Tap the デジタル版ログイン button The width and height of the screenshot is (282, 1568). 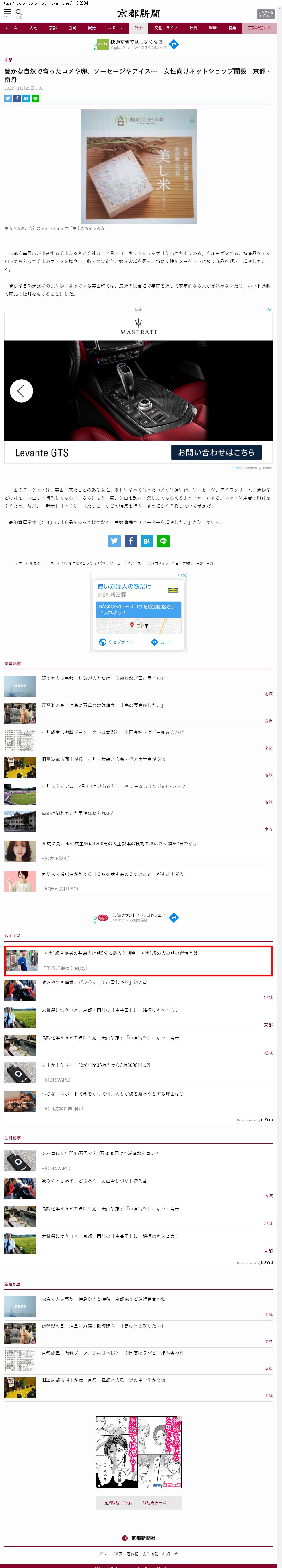(266, 14)
